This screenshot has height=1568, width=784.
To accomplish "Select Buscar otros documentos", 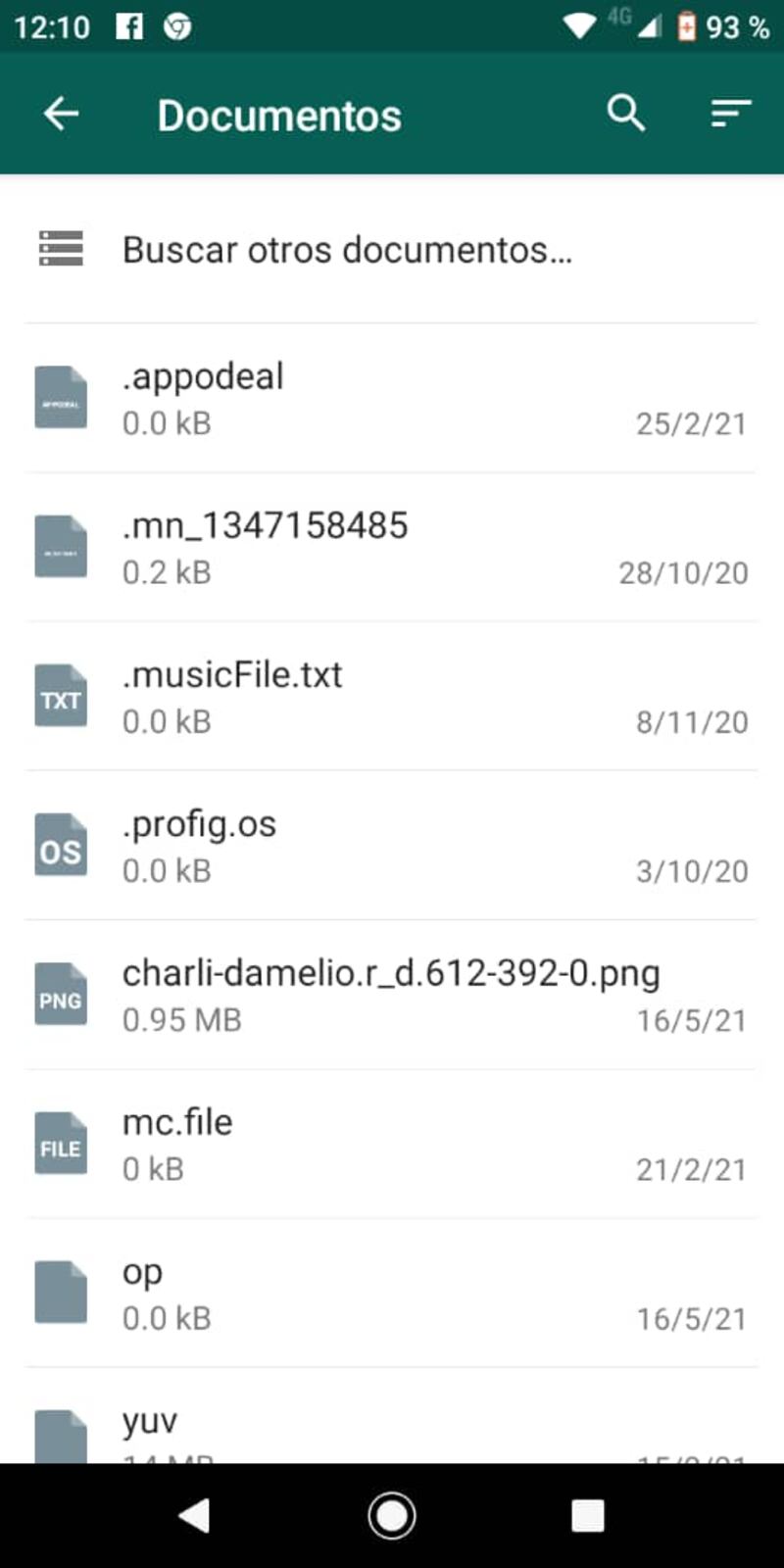I will 392,250.
